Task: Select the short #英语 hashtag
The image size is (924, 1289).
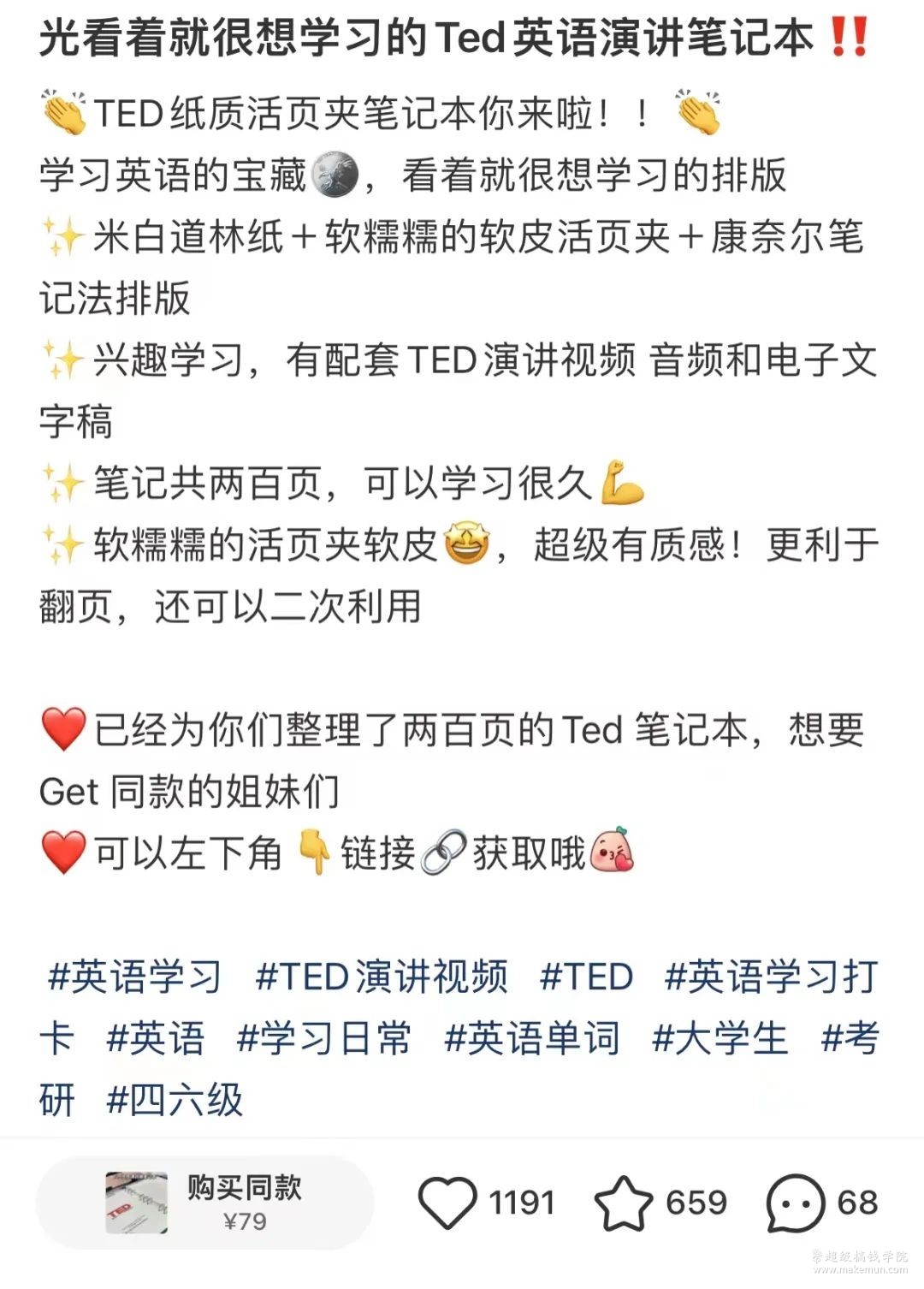Action: tap(156, 1038)
